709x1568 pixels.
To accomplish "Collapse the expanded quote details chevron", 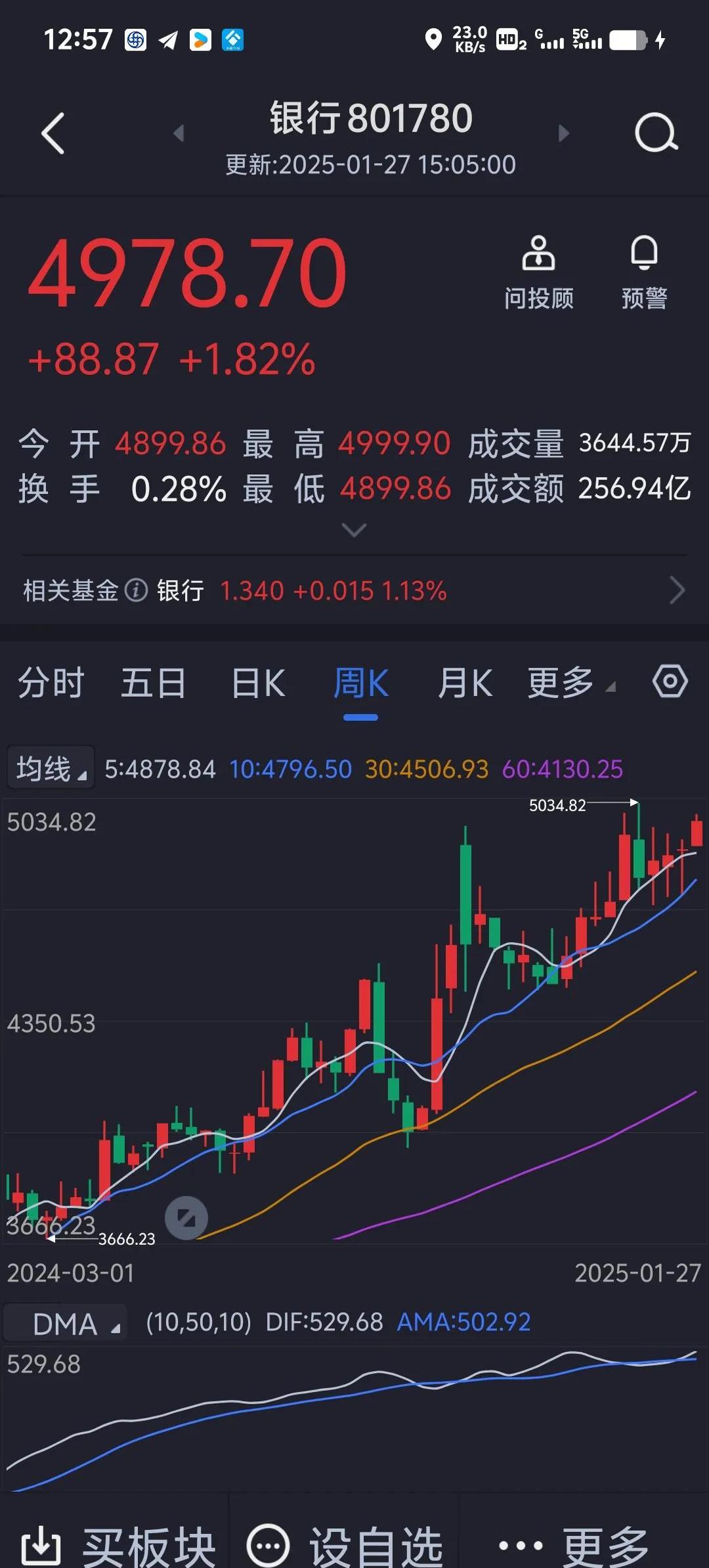I will (x=354, y=529).
